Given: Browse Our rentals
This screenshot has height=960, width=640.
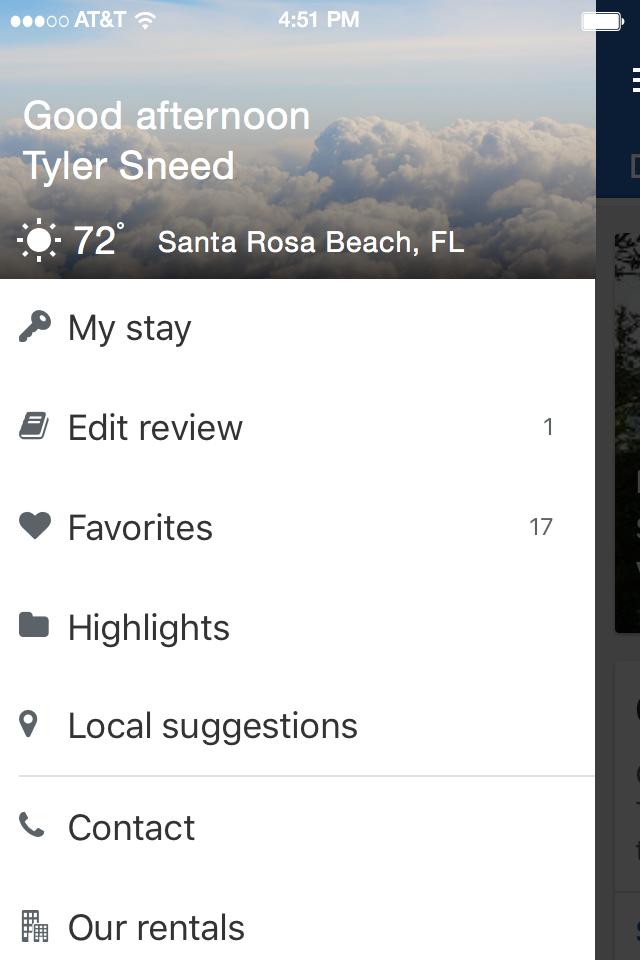Looking at the screenshot, I should coord(156,928).
